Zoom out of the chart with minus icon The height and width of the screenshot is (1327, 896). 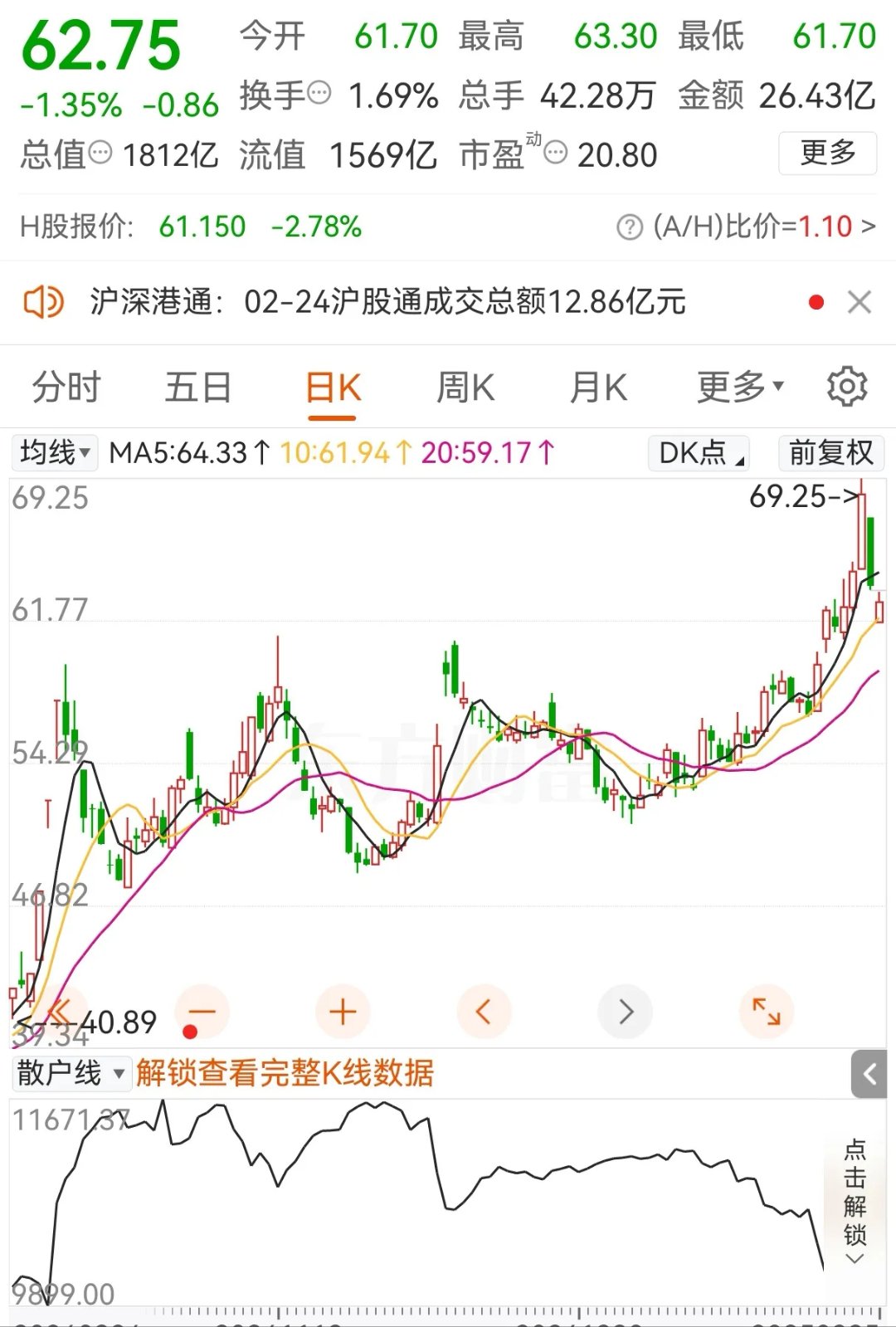pyautogui.click(x=202, y=1012)
